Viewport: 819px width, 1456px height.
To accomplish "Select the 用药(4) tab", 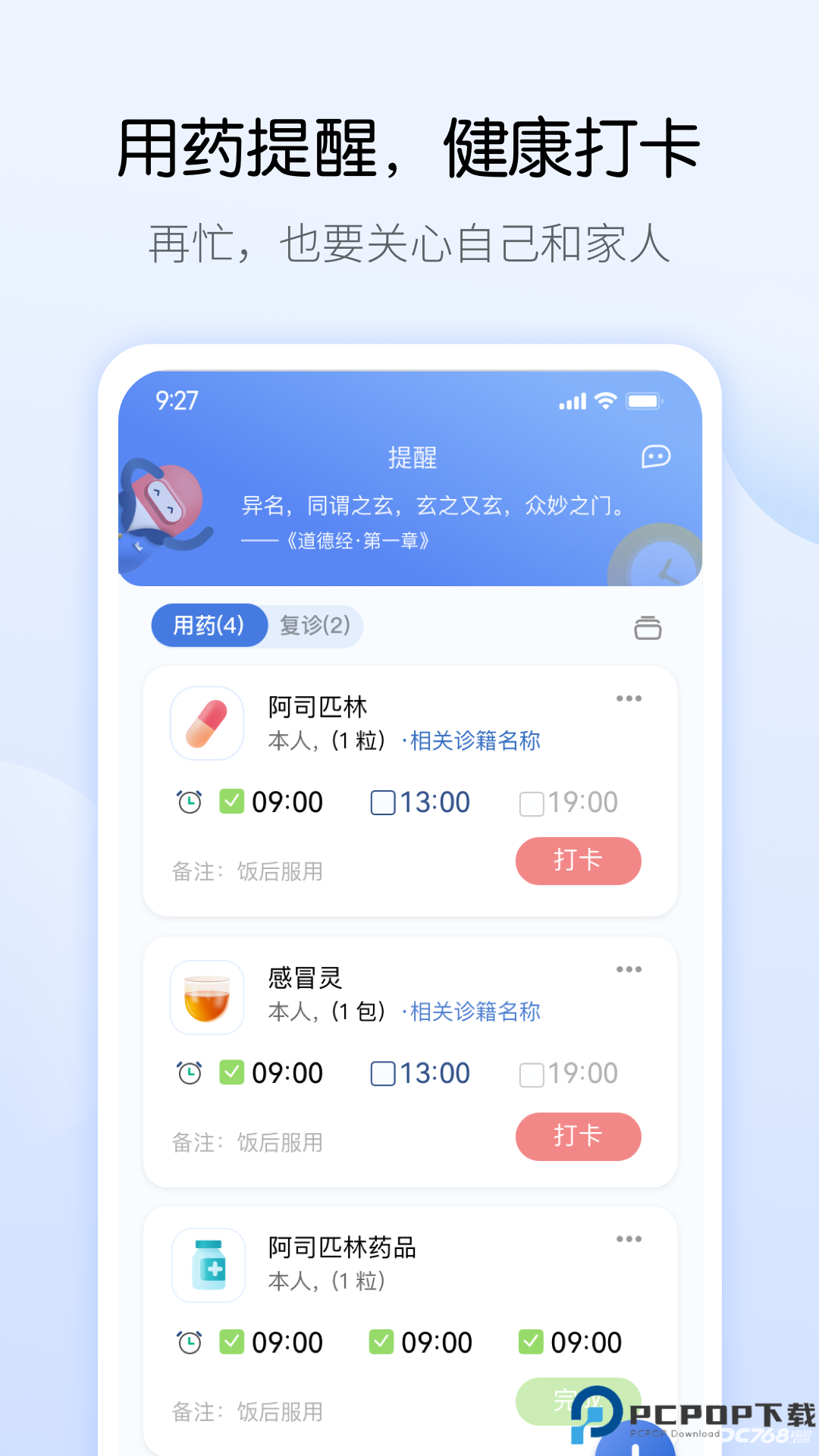I will pos(210,626).
